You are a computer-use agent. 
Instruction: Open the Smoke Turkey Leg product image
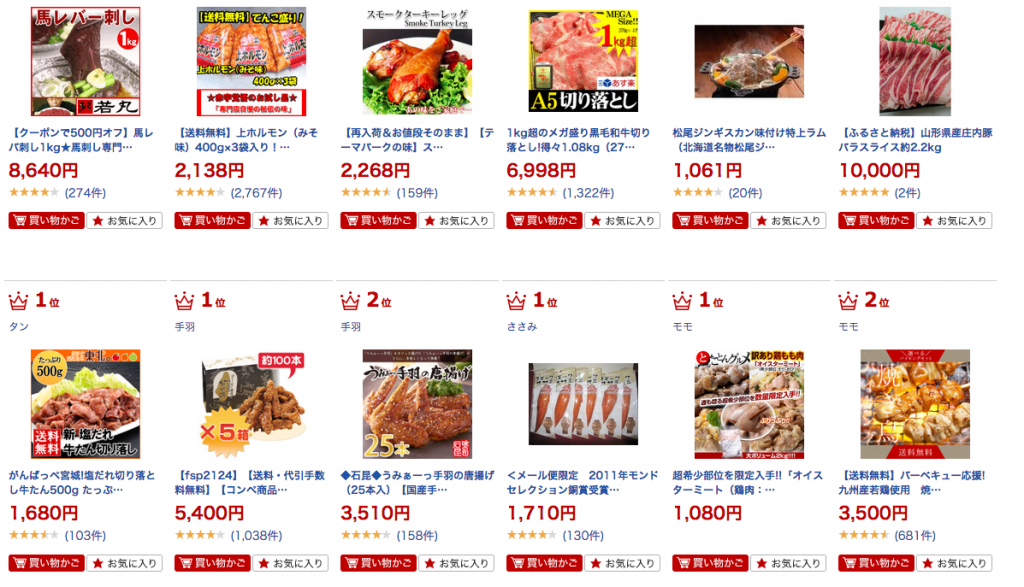pos(417,60)
